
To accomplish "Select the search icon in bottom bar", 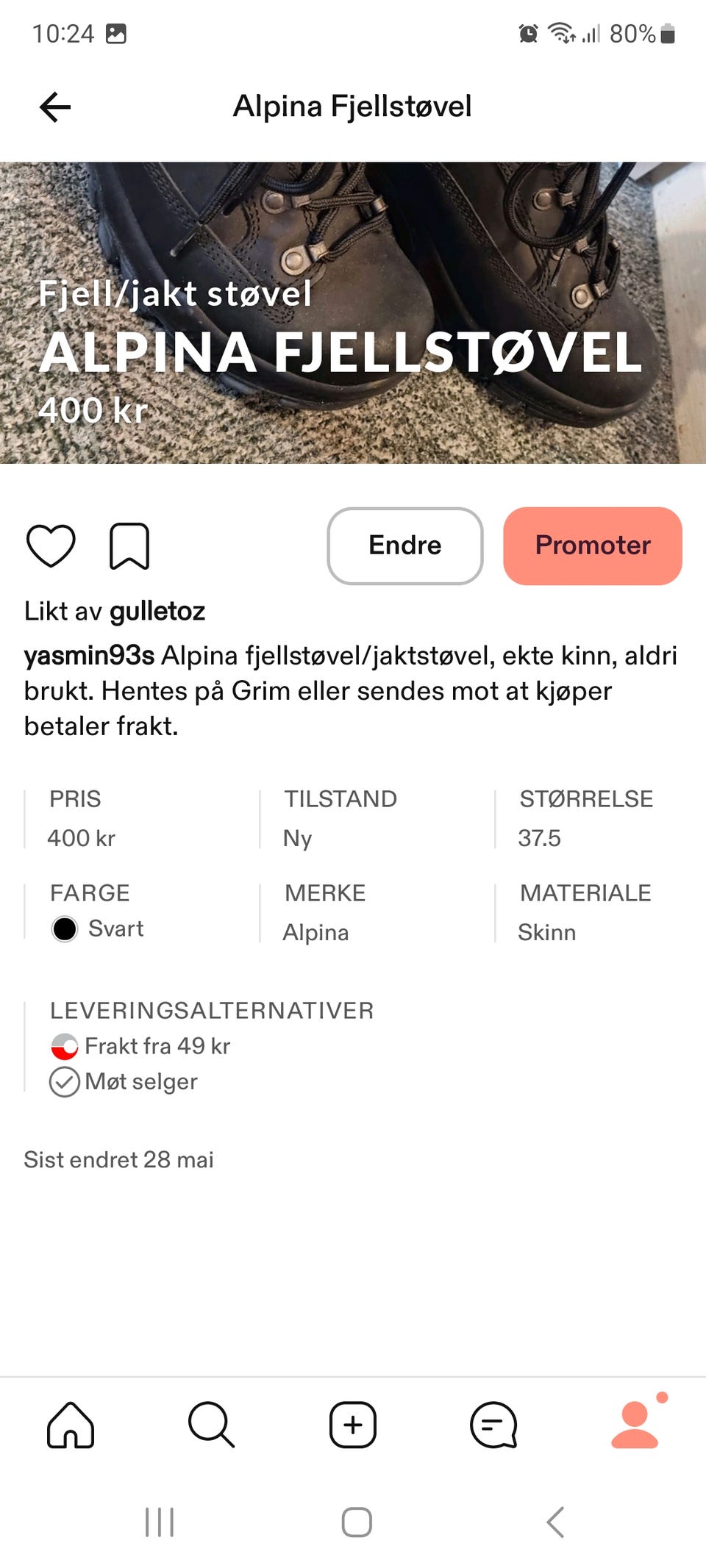I will tap(211, 1425).
